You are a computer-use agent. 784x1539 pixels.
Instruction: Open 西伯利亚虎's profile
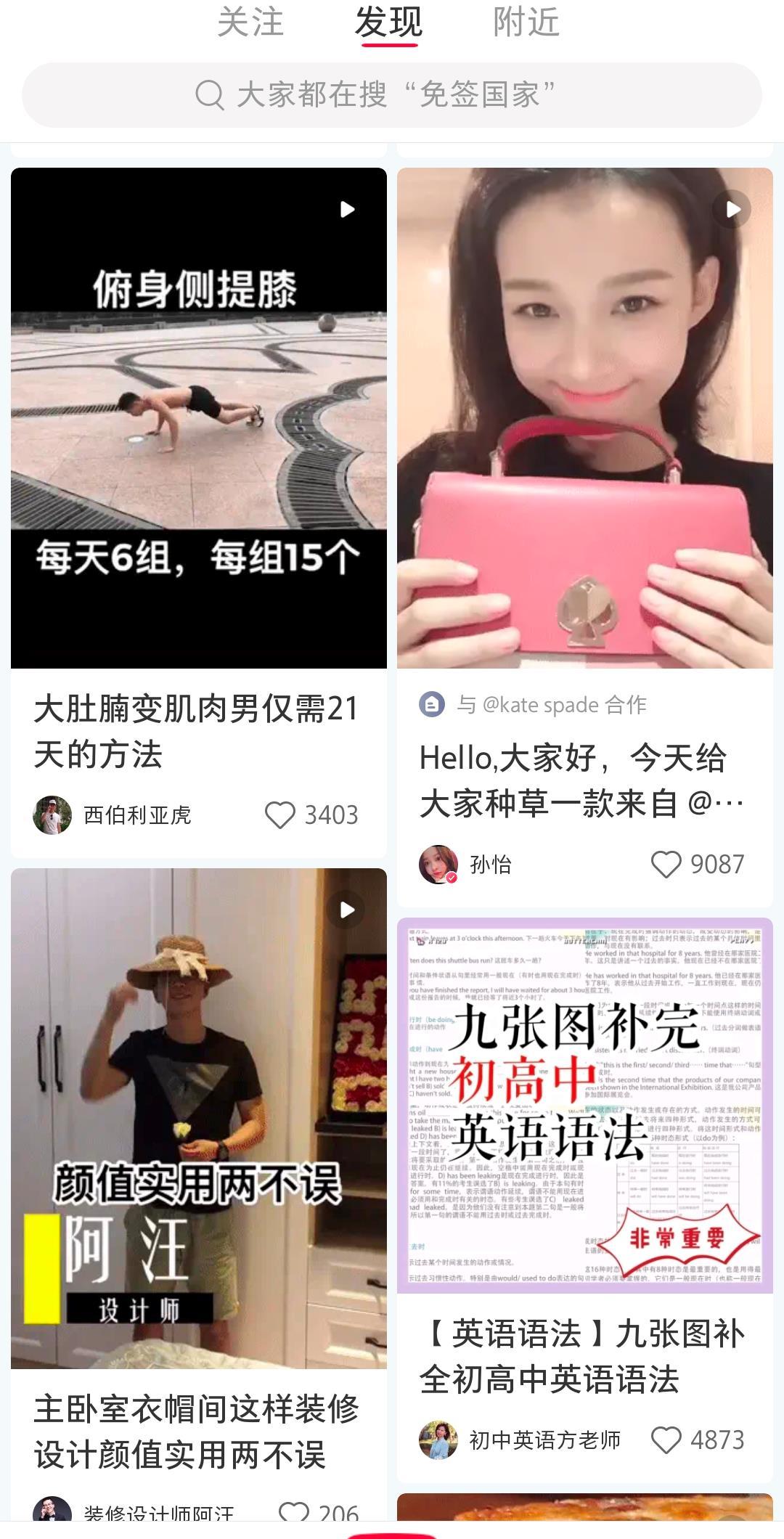point(52,815)
